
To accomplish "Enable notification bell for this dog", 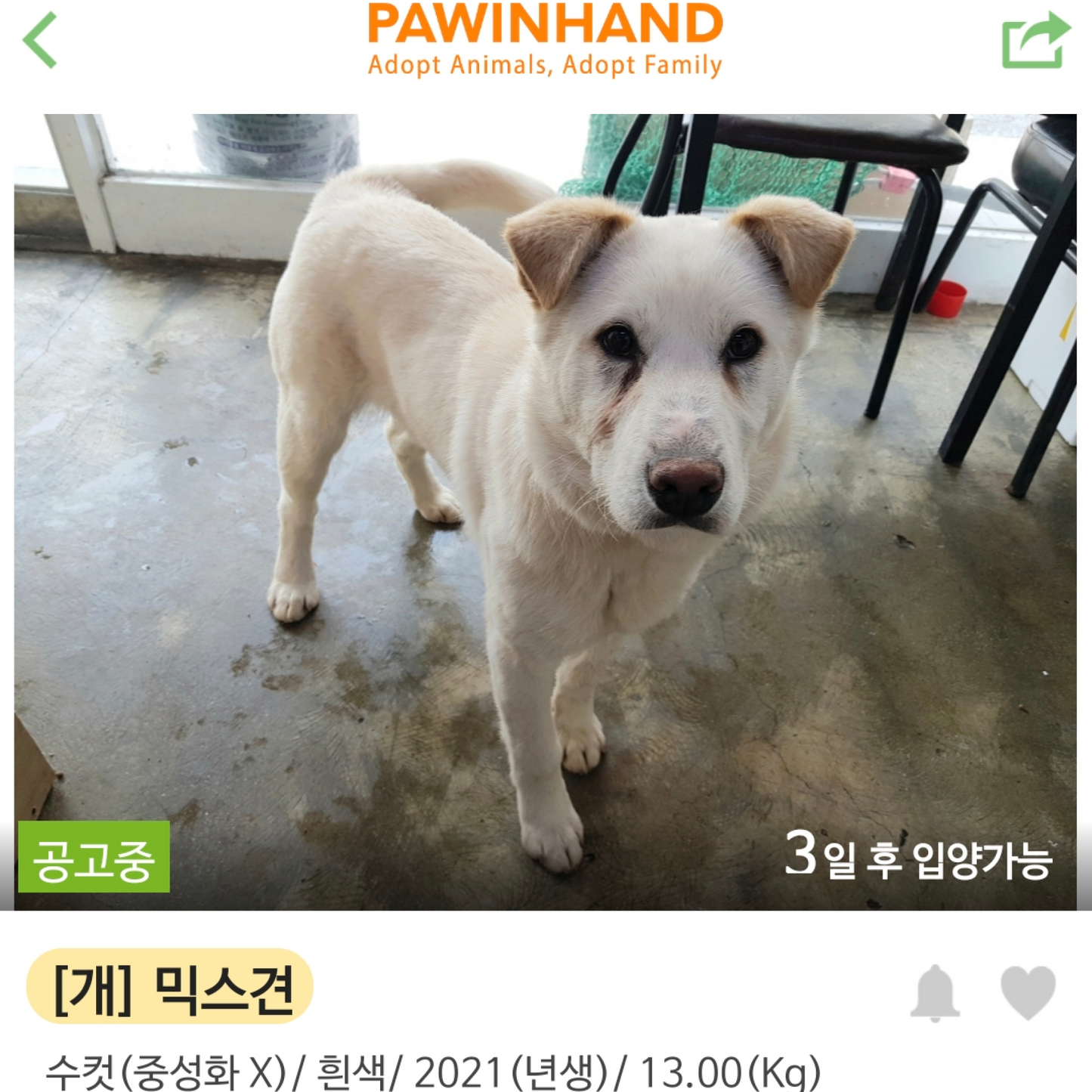I will [935, 992].
